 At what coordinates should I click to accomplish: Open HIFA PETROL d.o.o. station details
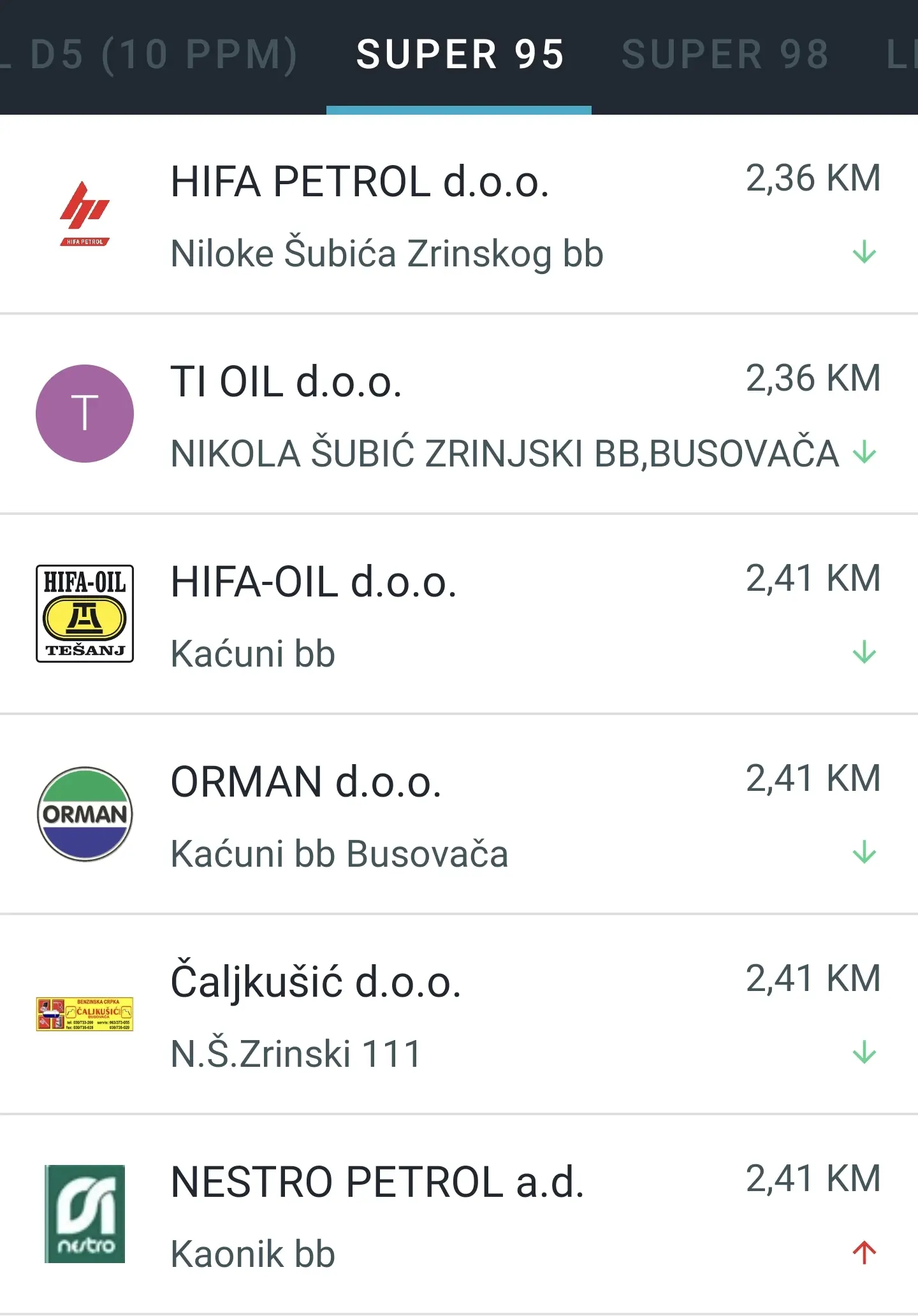tap(459, 215)
